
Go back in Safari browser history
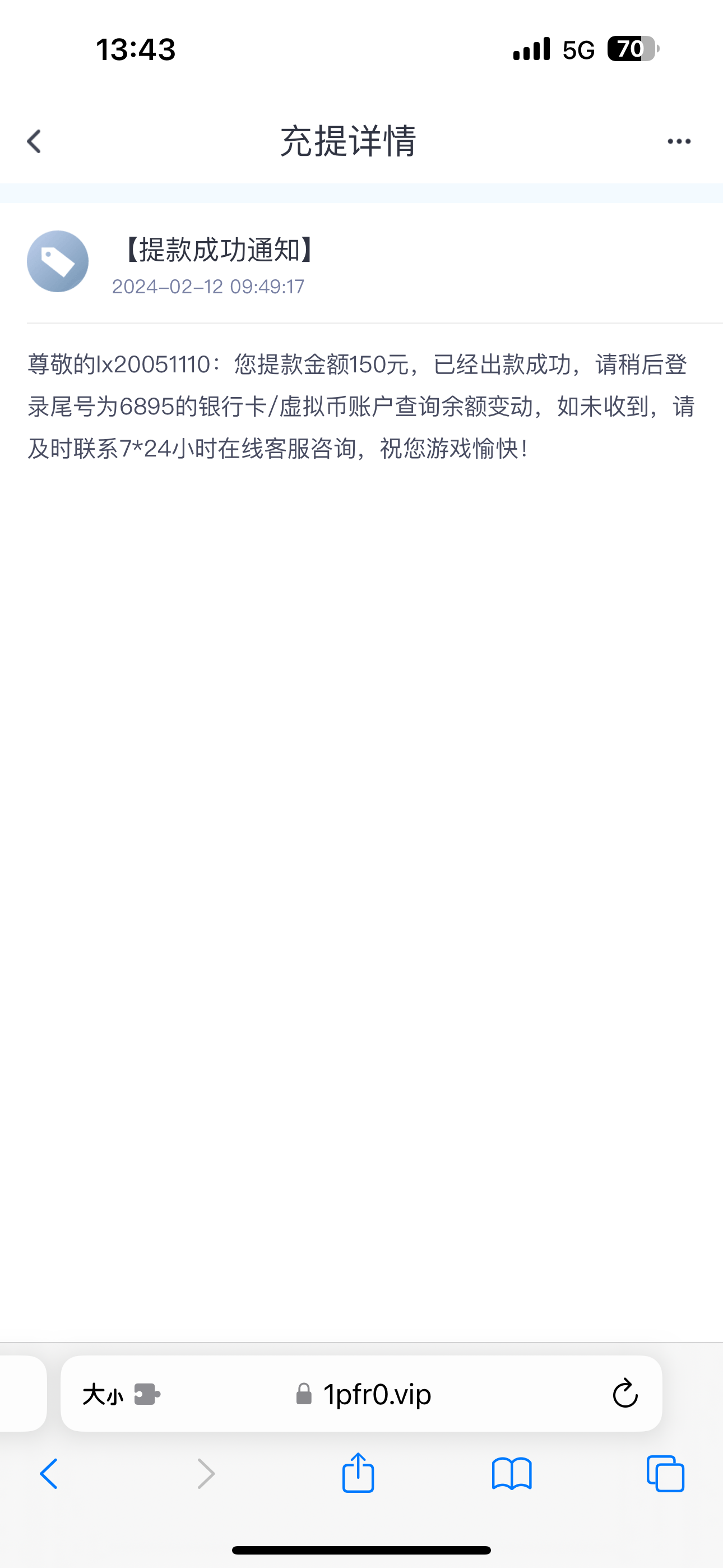point(49,1474)
